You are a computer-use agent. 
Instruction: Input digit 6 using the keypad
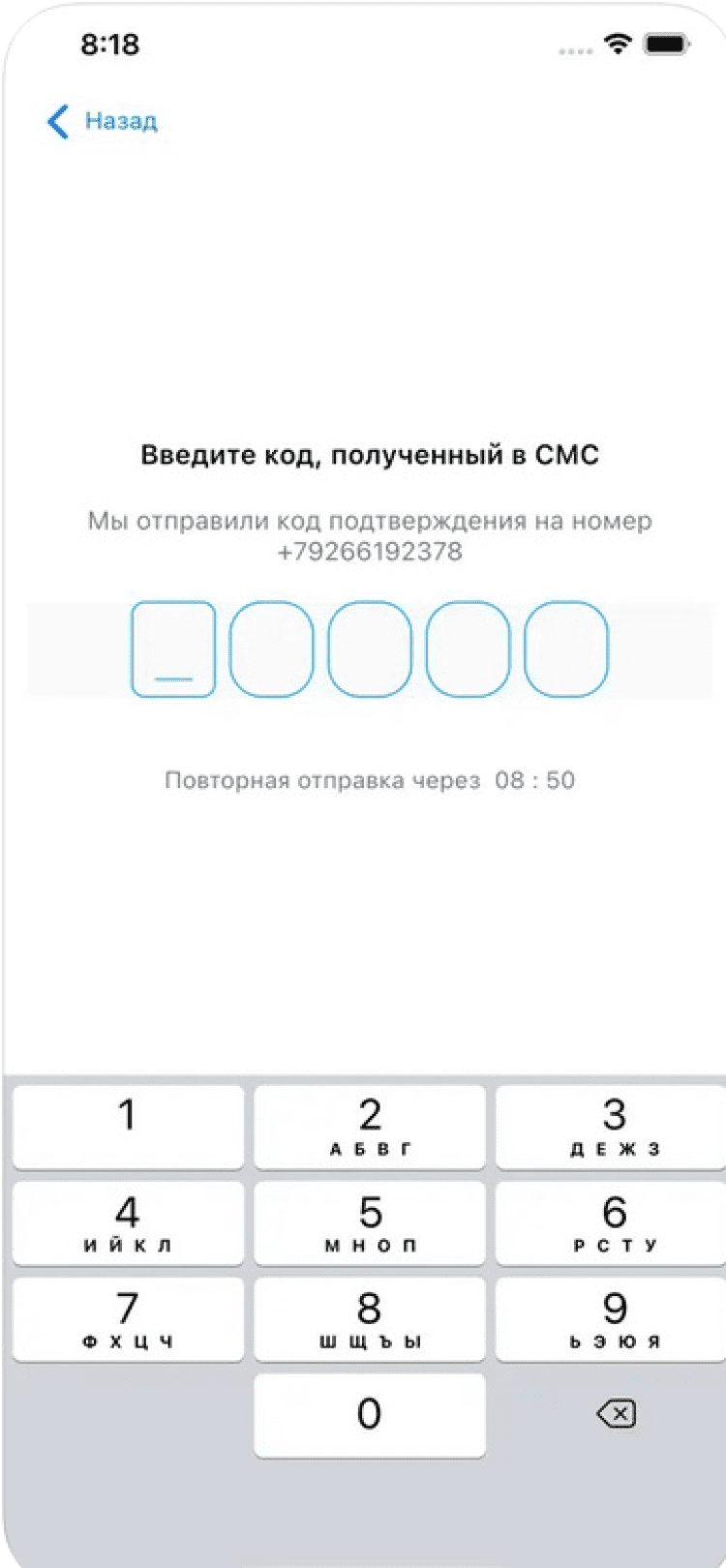(x=612, y=1222)
